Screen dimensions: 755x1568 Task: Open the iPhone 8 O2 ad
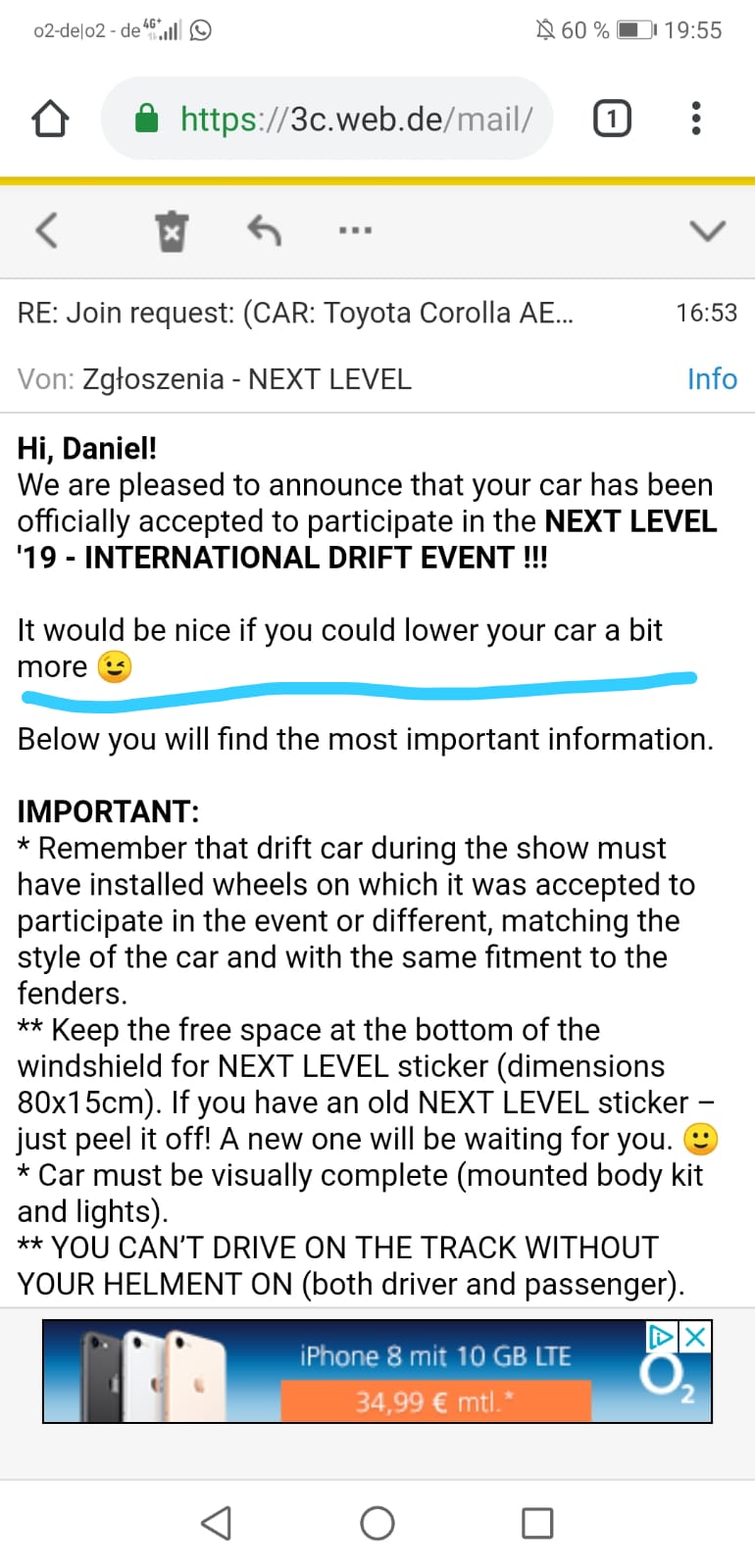point(377,1371)
